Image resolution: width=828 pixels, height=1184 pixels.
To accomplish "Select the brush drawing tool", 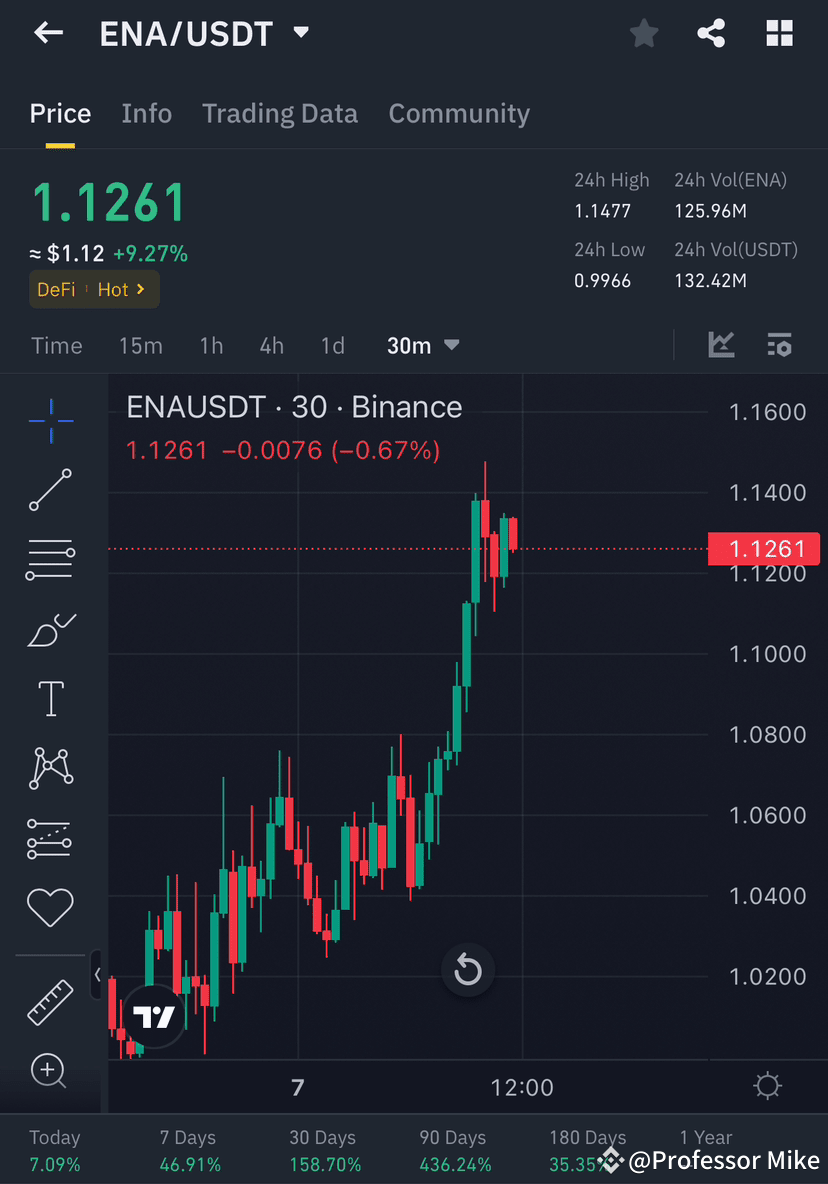I will tap(50, 629).
